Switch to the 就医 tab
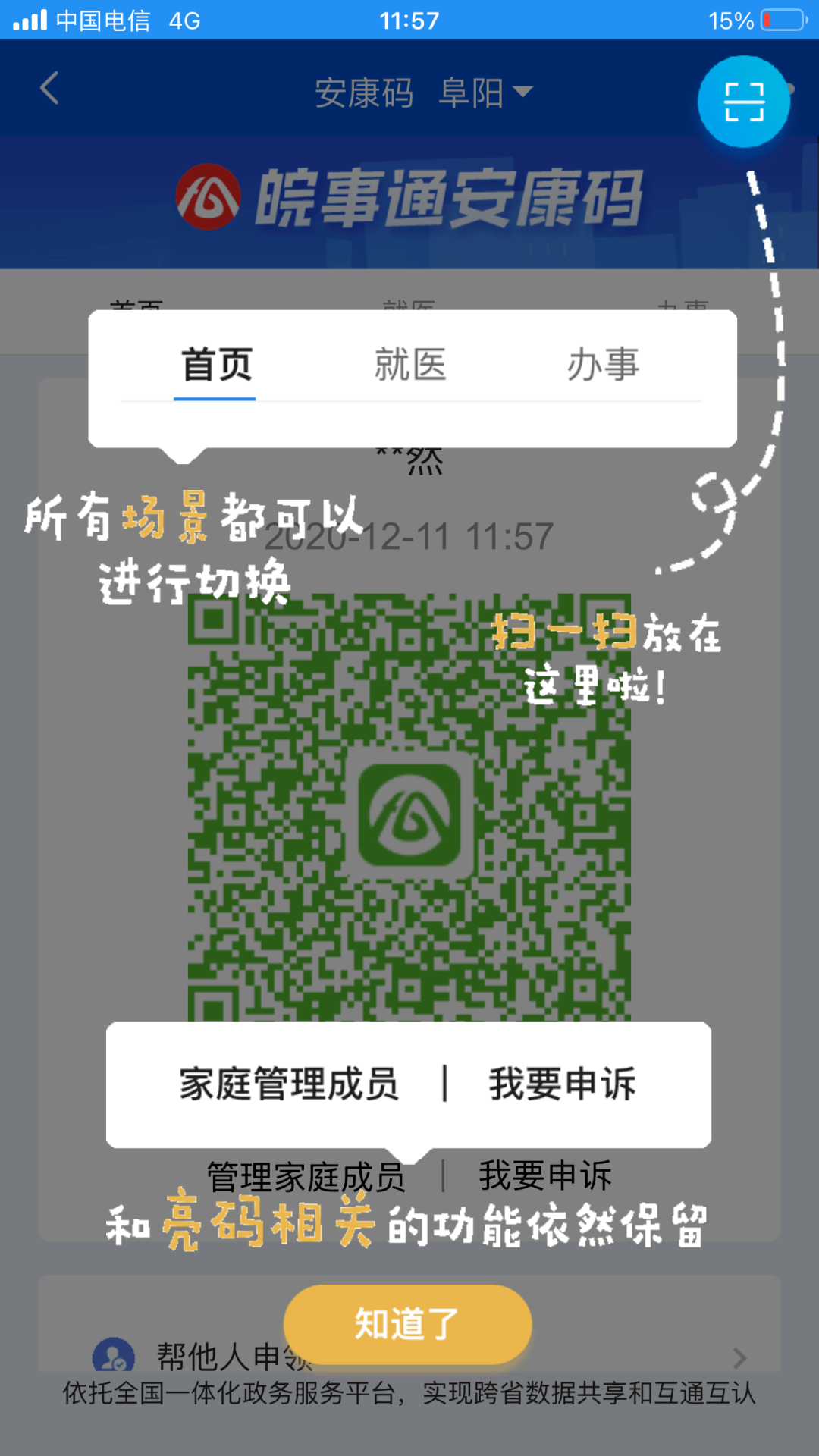819x1456 pixels. coord(410,365)
